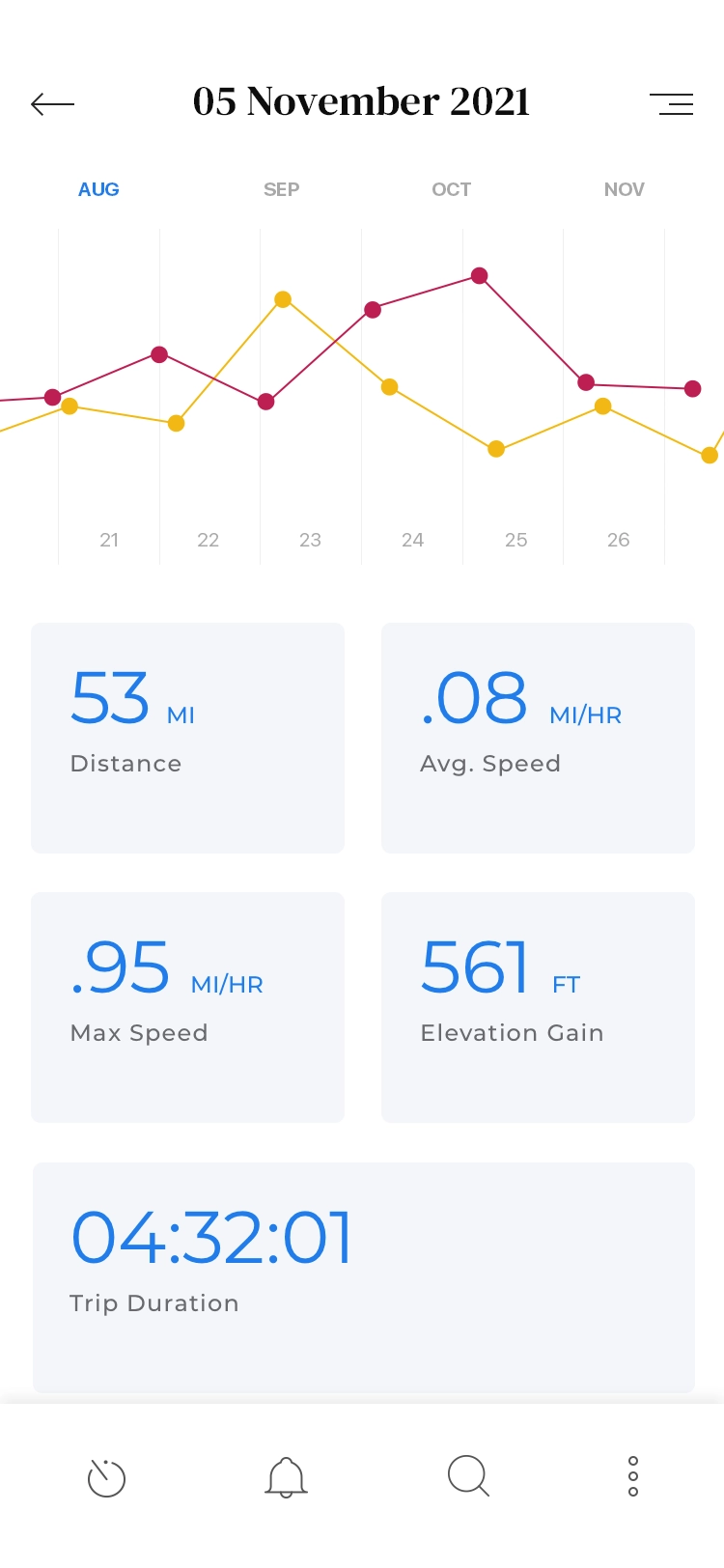View the Avg. Speed card

pos(538,738)
